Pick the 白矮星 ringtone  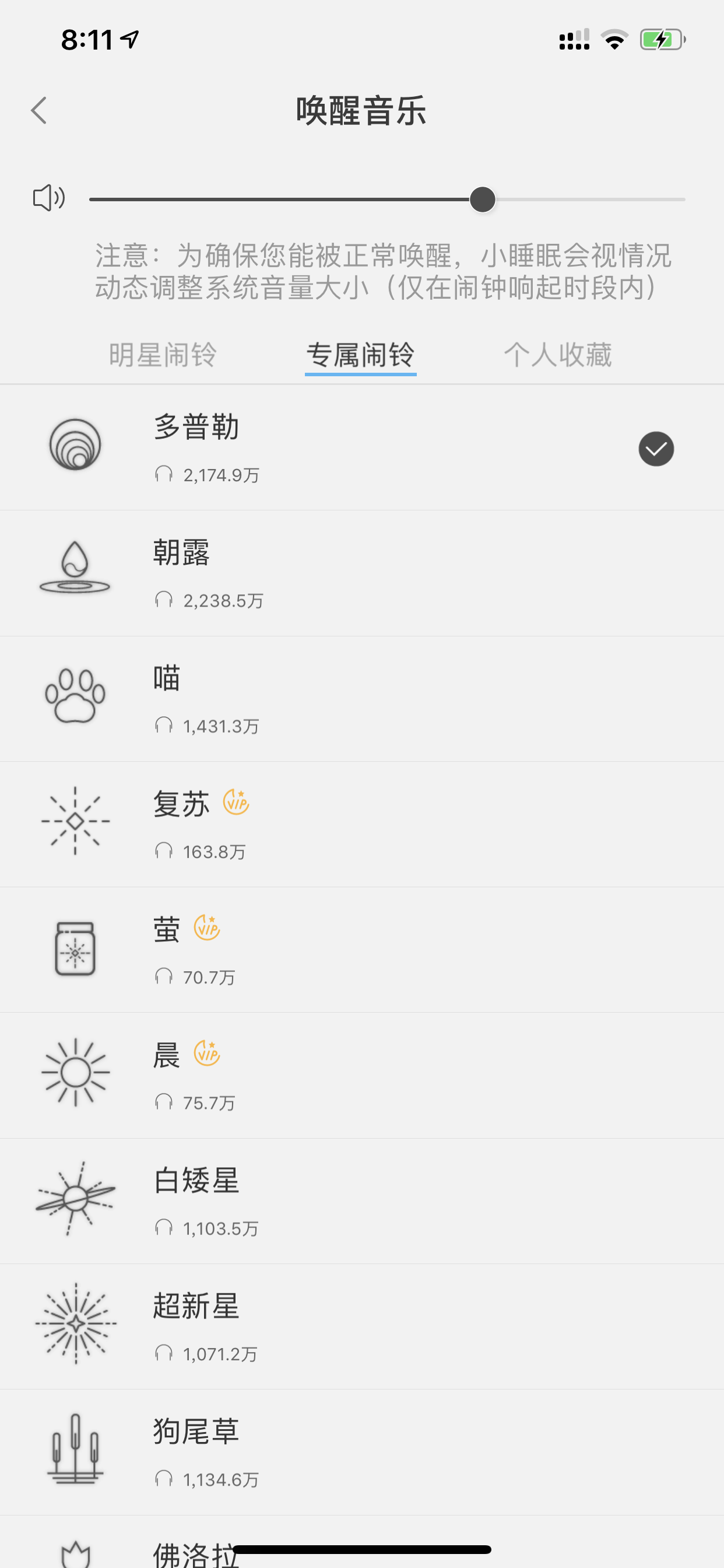click(362, 1201)
